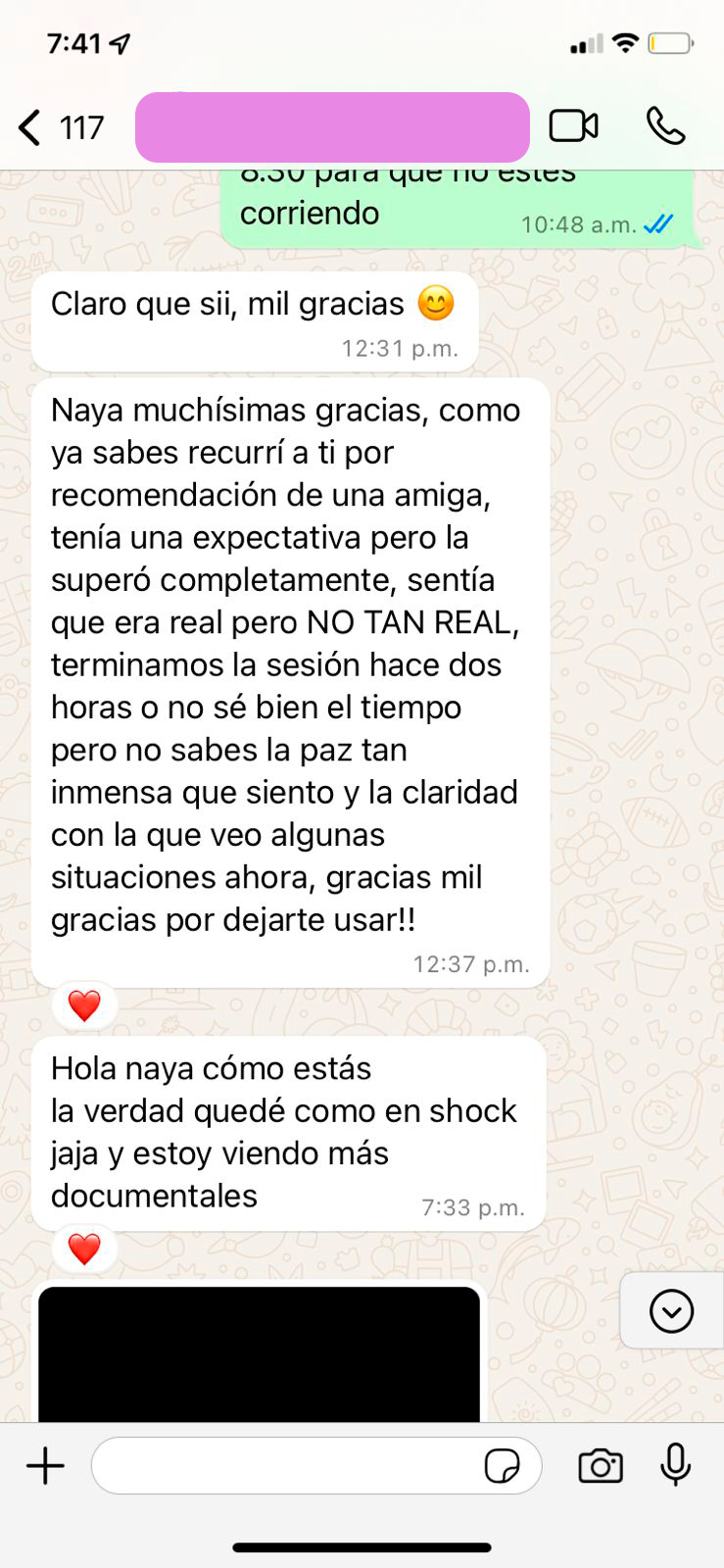Open the contact info header

coord(332,127)
